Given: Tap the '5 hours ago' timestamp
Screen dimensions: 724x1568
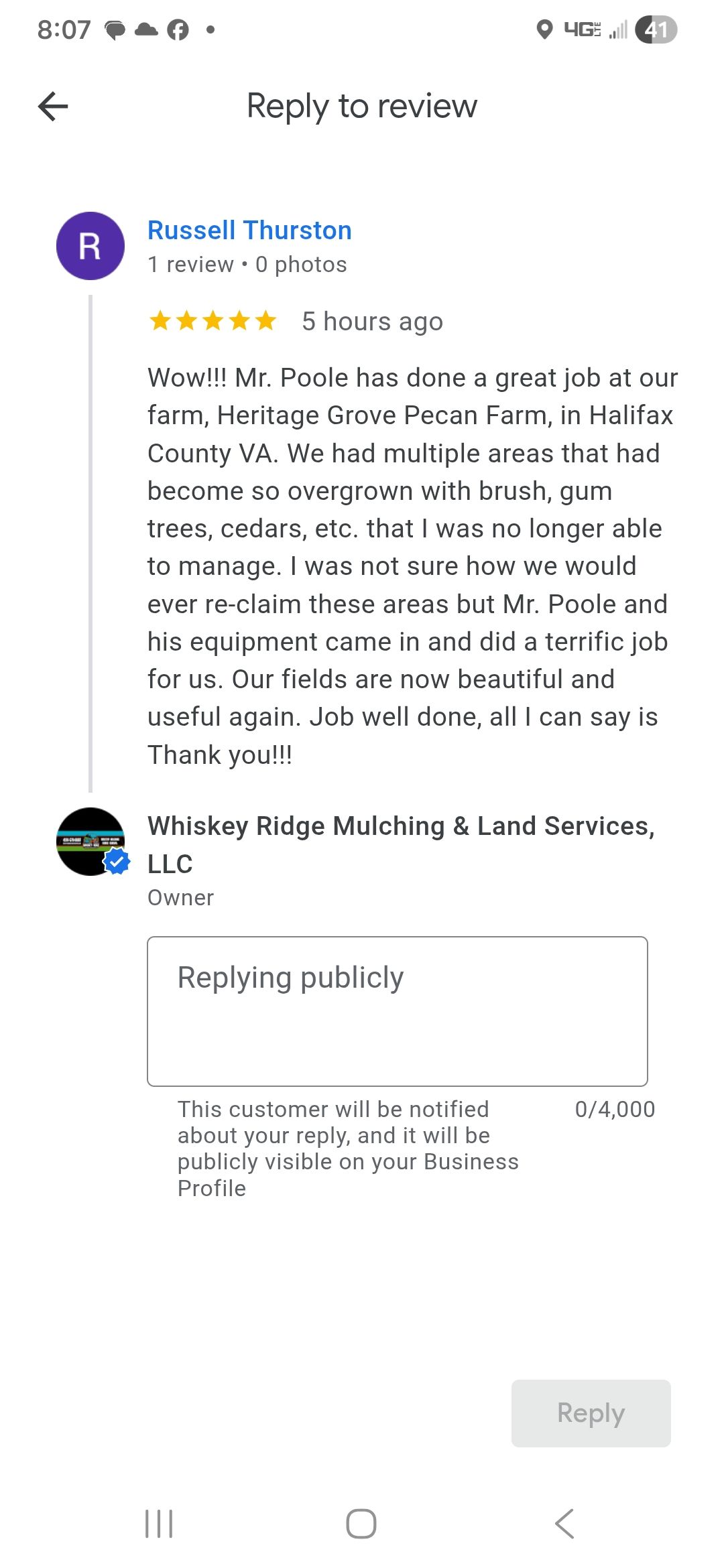Looking at the screenshot, I should [371, 321].
